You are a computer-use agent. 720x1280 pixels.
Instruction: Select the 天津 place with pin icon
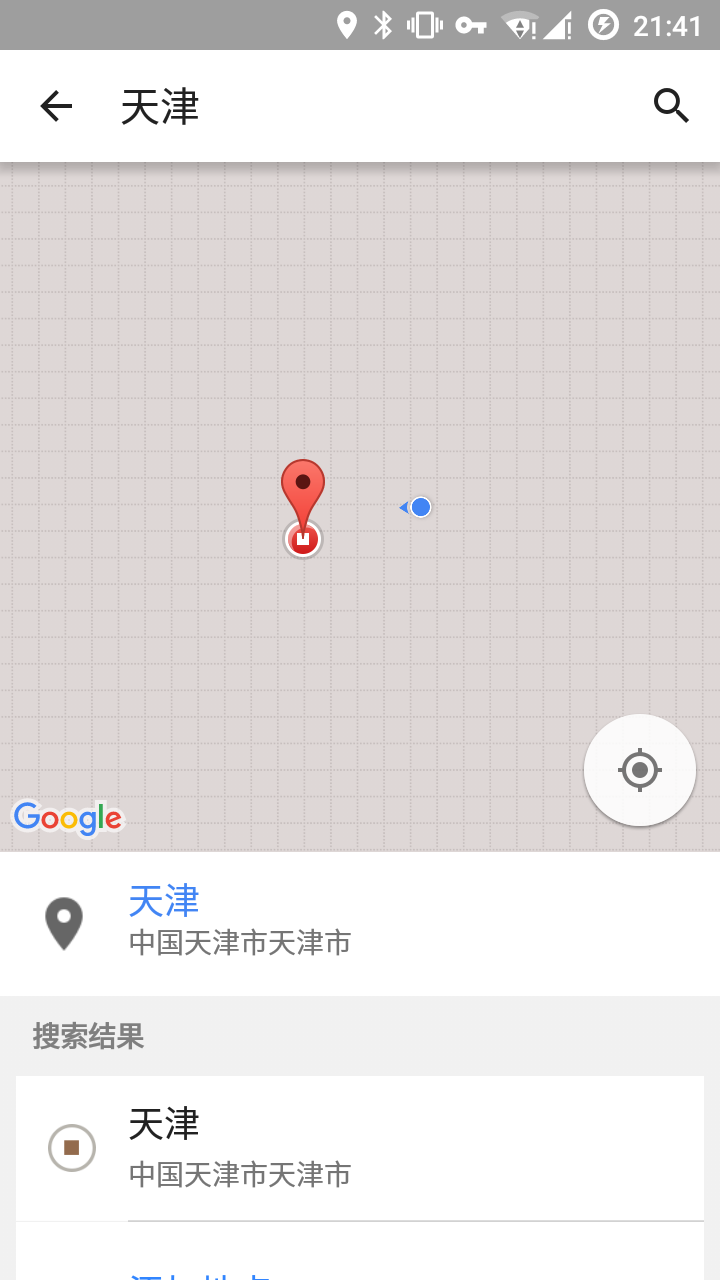tap(240, 922)
